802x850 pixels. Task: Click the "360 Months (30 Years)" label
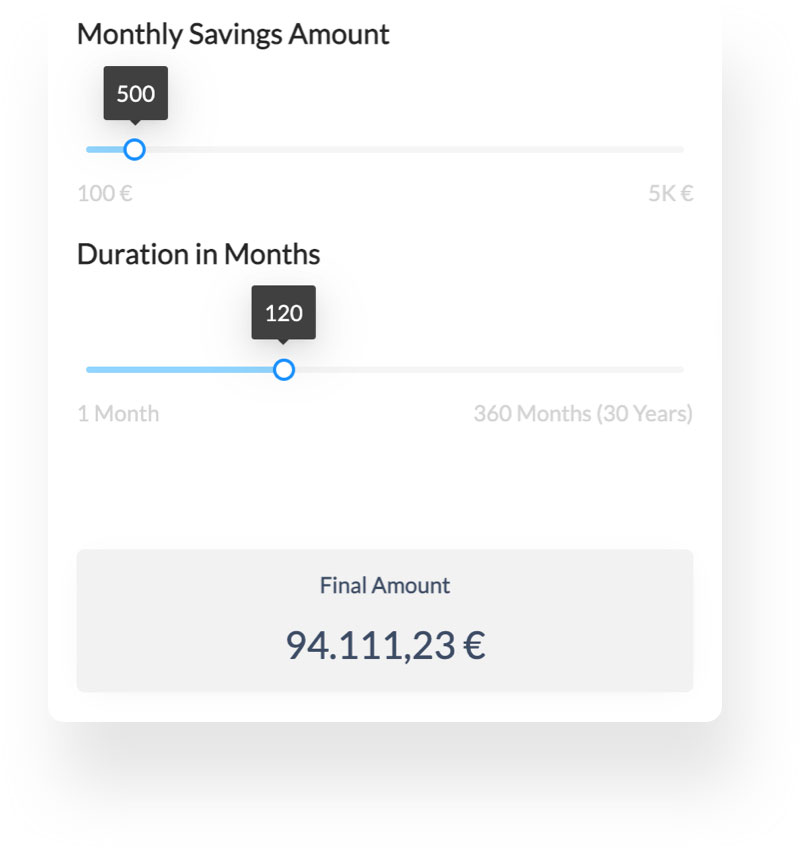pos(583,413)
